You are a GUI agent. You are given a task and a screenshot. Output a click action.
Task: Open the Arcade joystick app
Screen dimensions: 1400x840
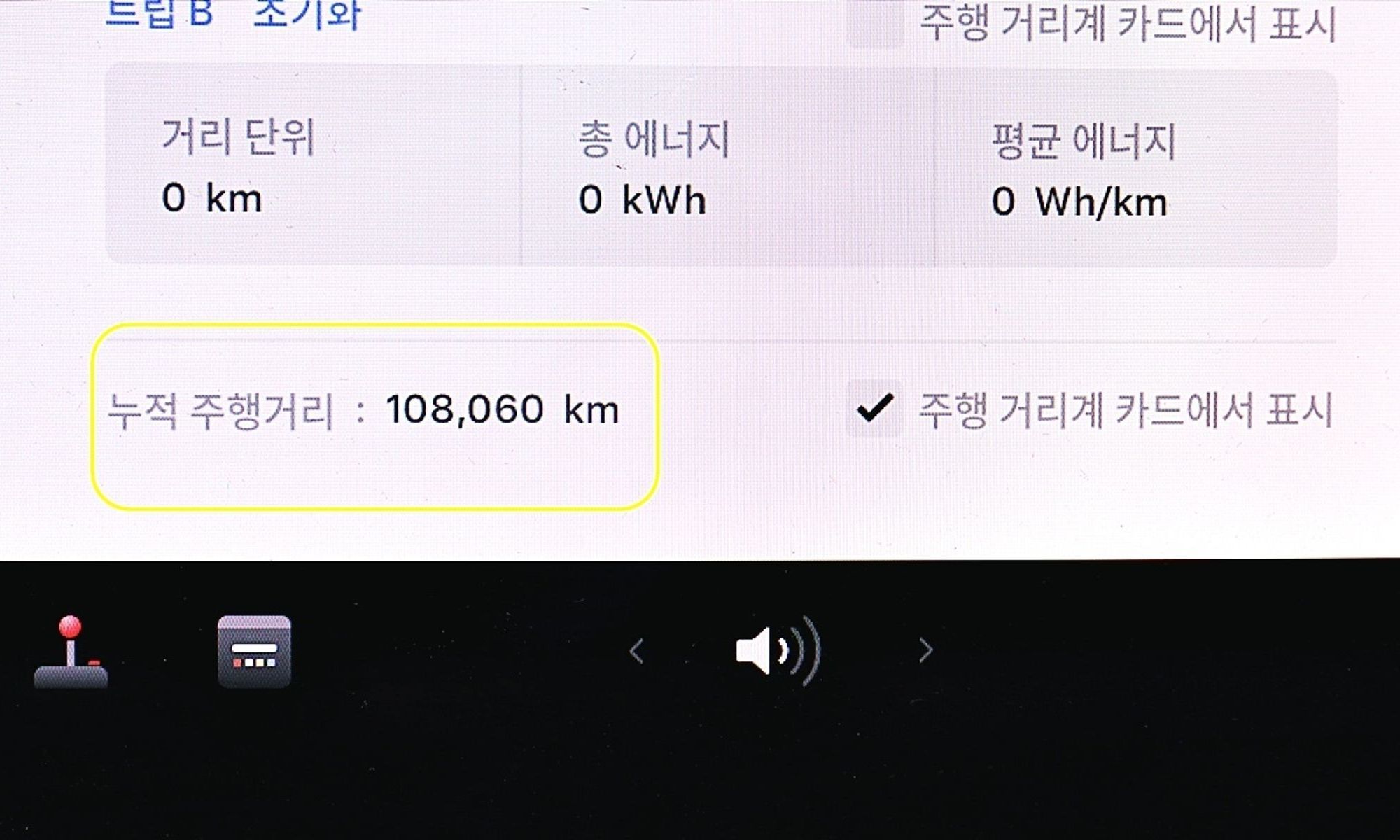point(71,652)
